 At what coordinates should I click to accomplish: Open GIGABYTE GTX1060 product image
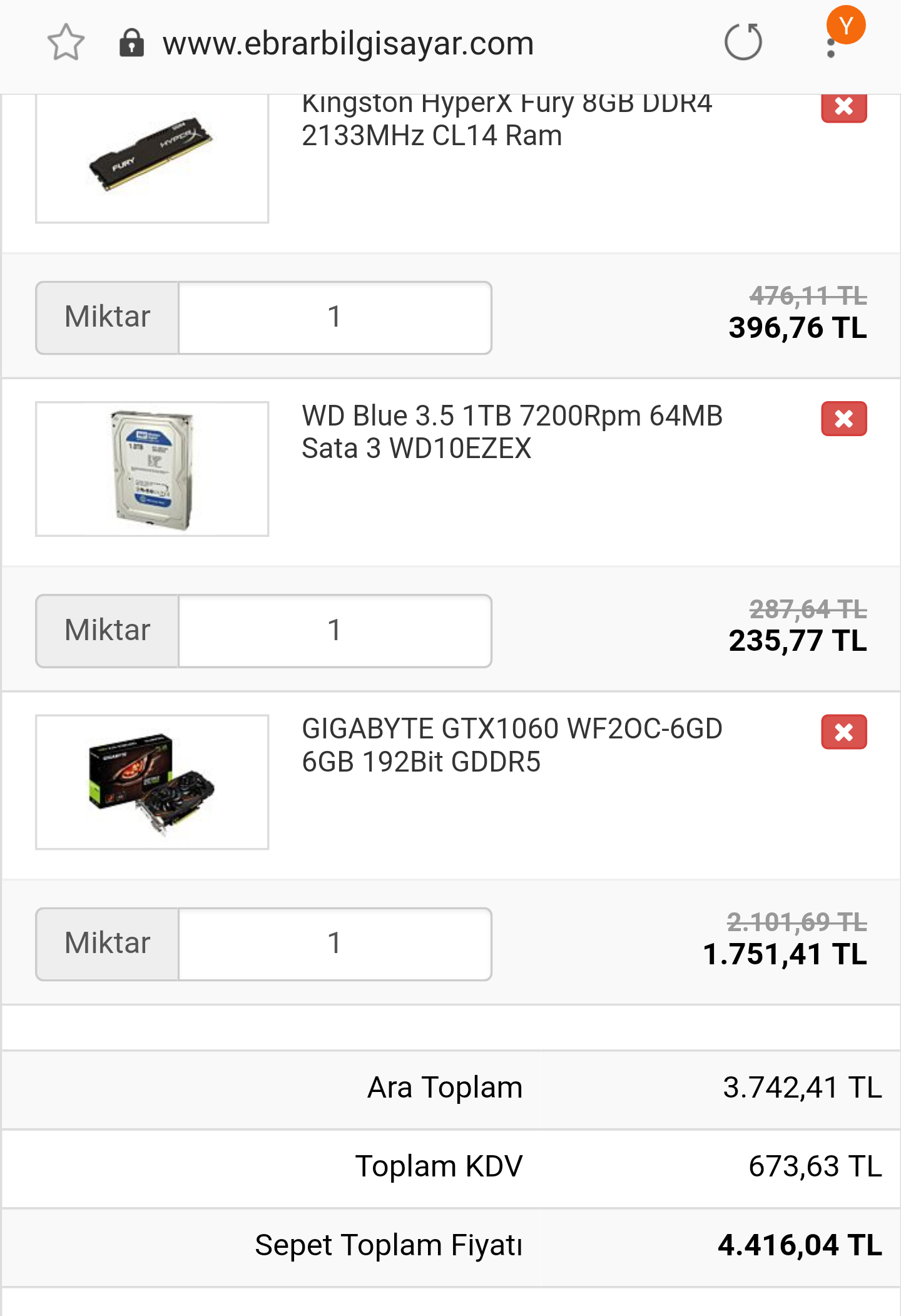(x=152, y=782)
